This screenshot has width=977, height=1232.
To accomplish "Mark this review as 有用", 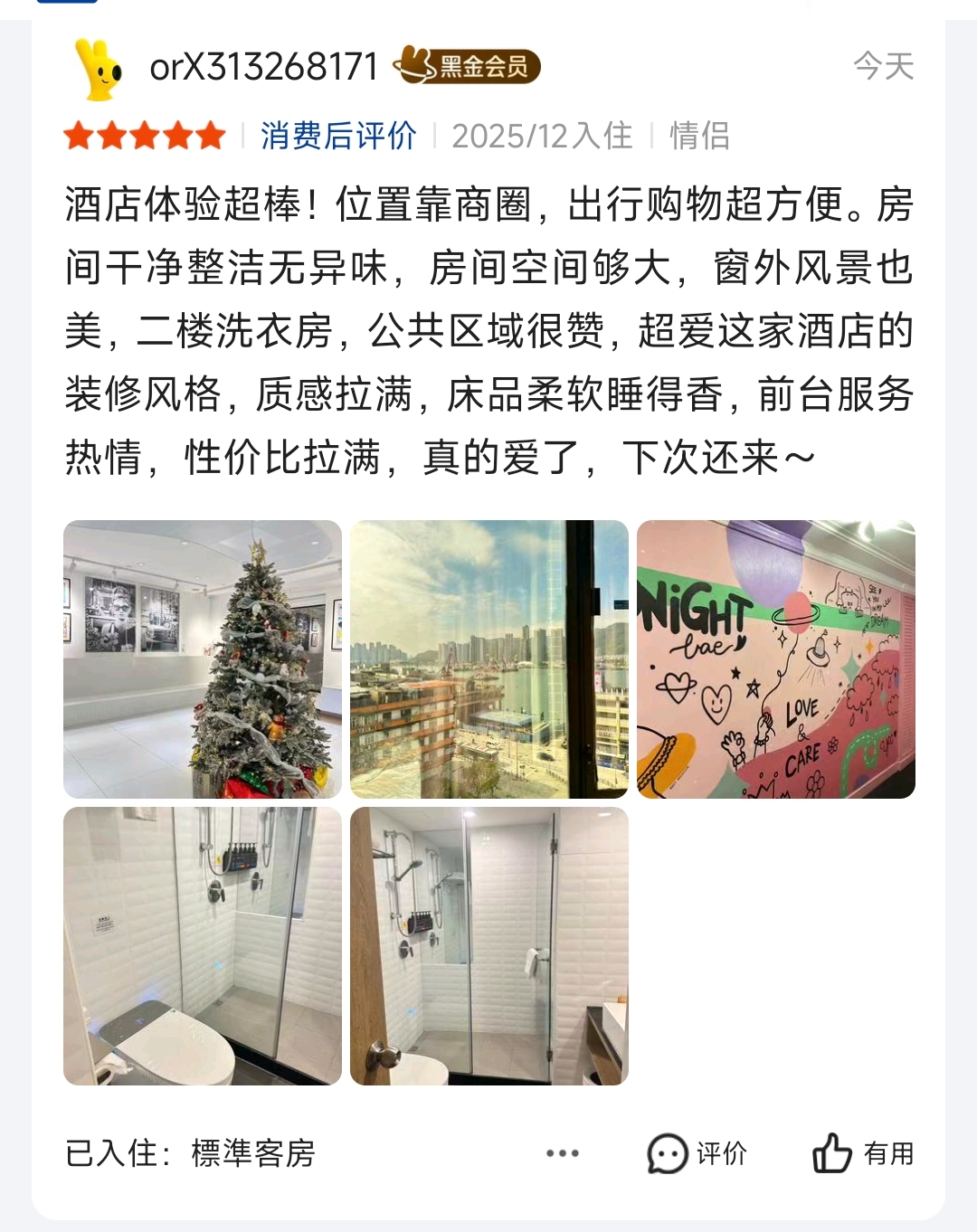I will 862,1153.
